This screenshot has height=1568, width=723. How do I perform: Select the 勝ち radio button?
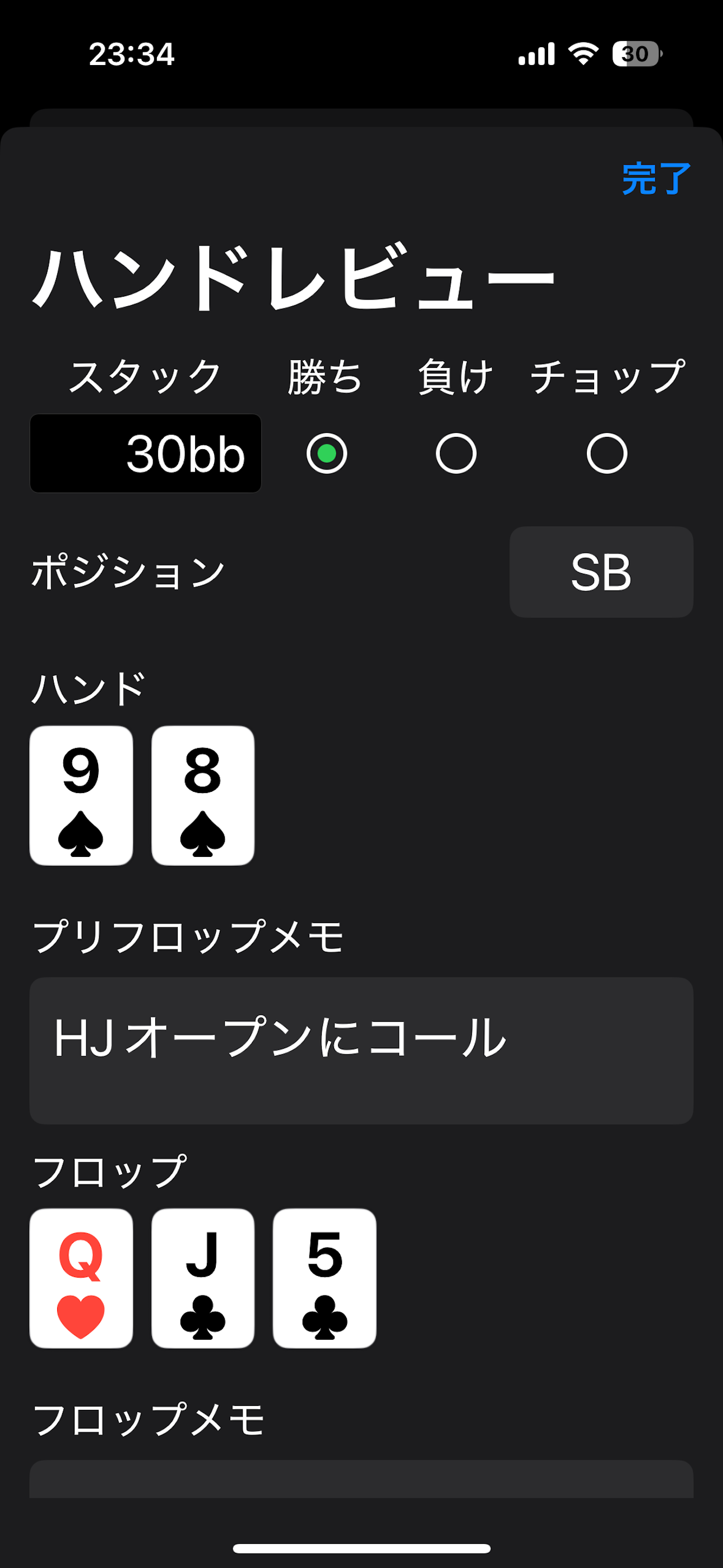tap(327, 454)
